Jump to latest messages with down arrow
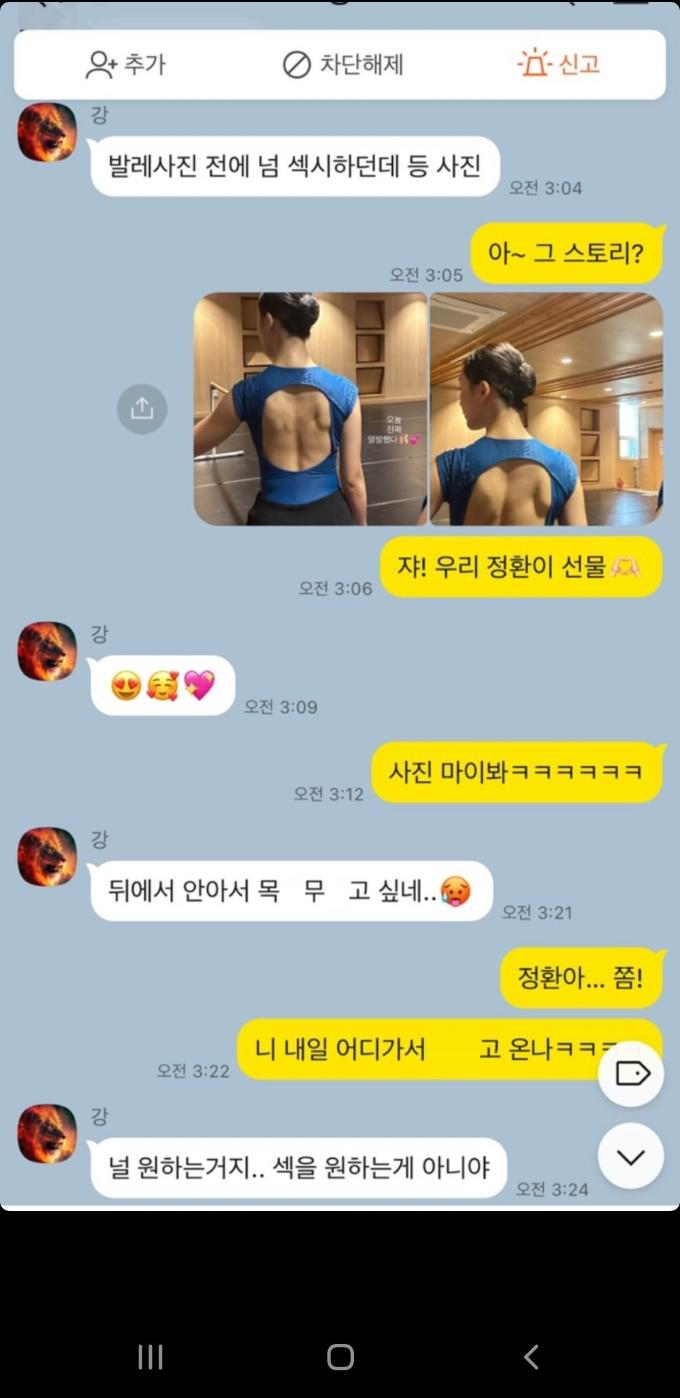Viewport: 680px width, 1398px height. [631, 1157]
